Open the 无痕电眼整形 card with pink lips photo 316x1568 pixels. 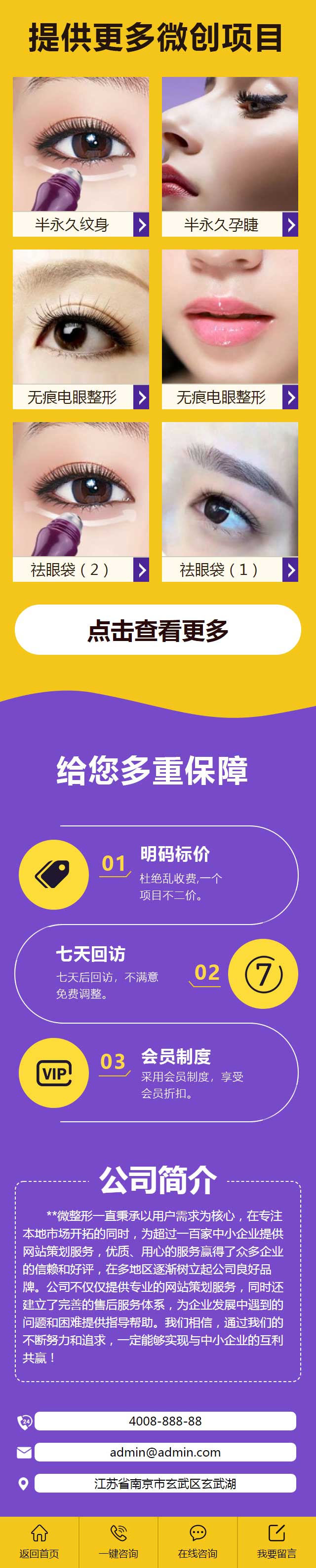[x=230, y=329]
